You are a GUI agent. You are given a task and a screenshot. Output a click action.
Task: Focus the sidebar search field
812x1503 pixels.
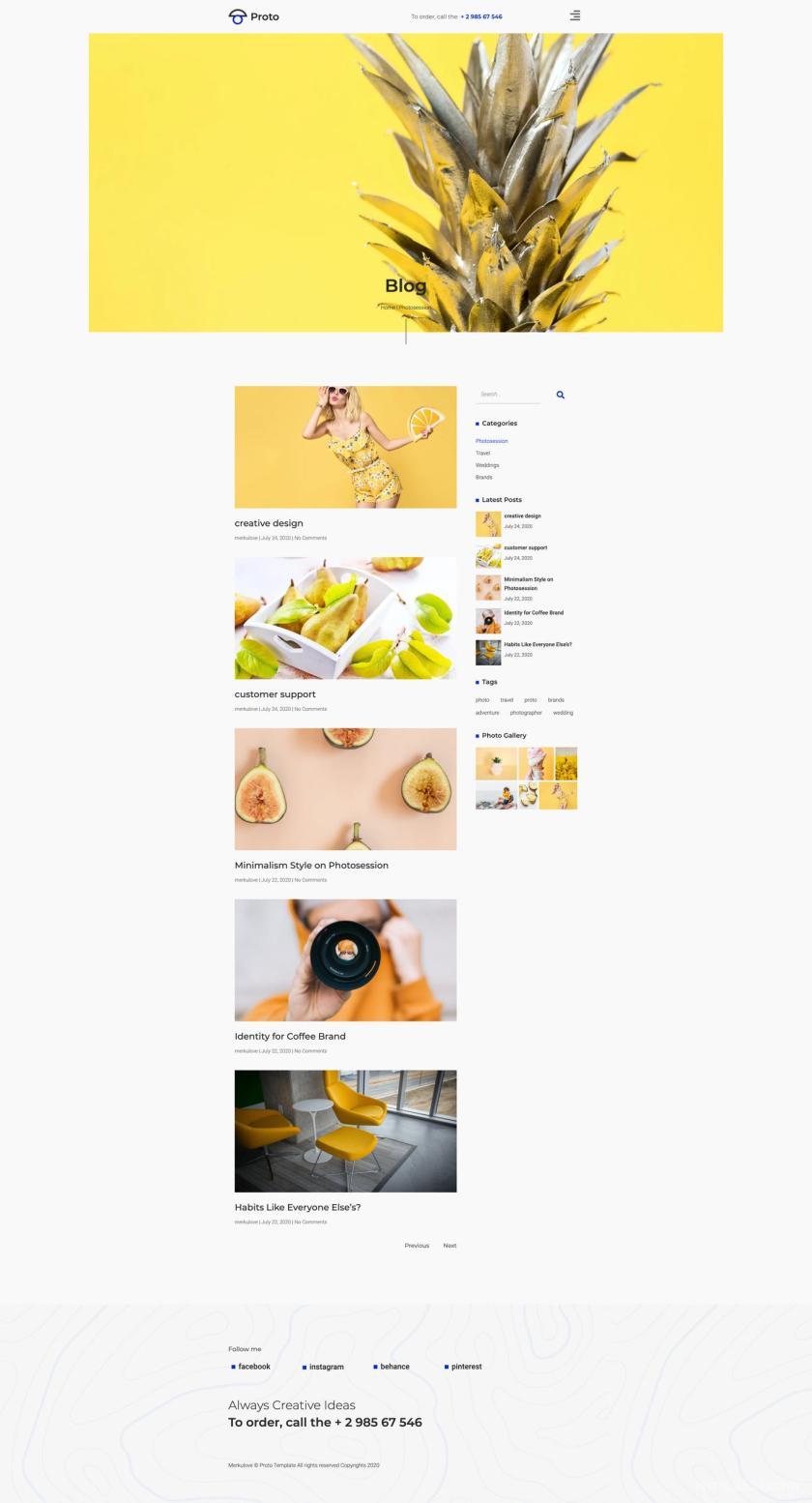508,395
